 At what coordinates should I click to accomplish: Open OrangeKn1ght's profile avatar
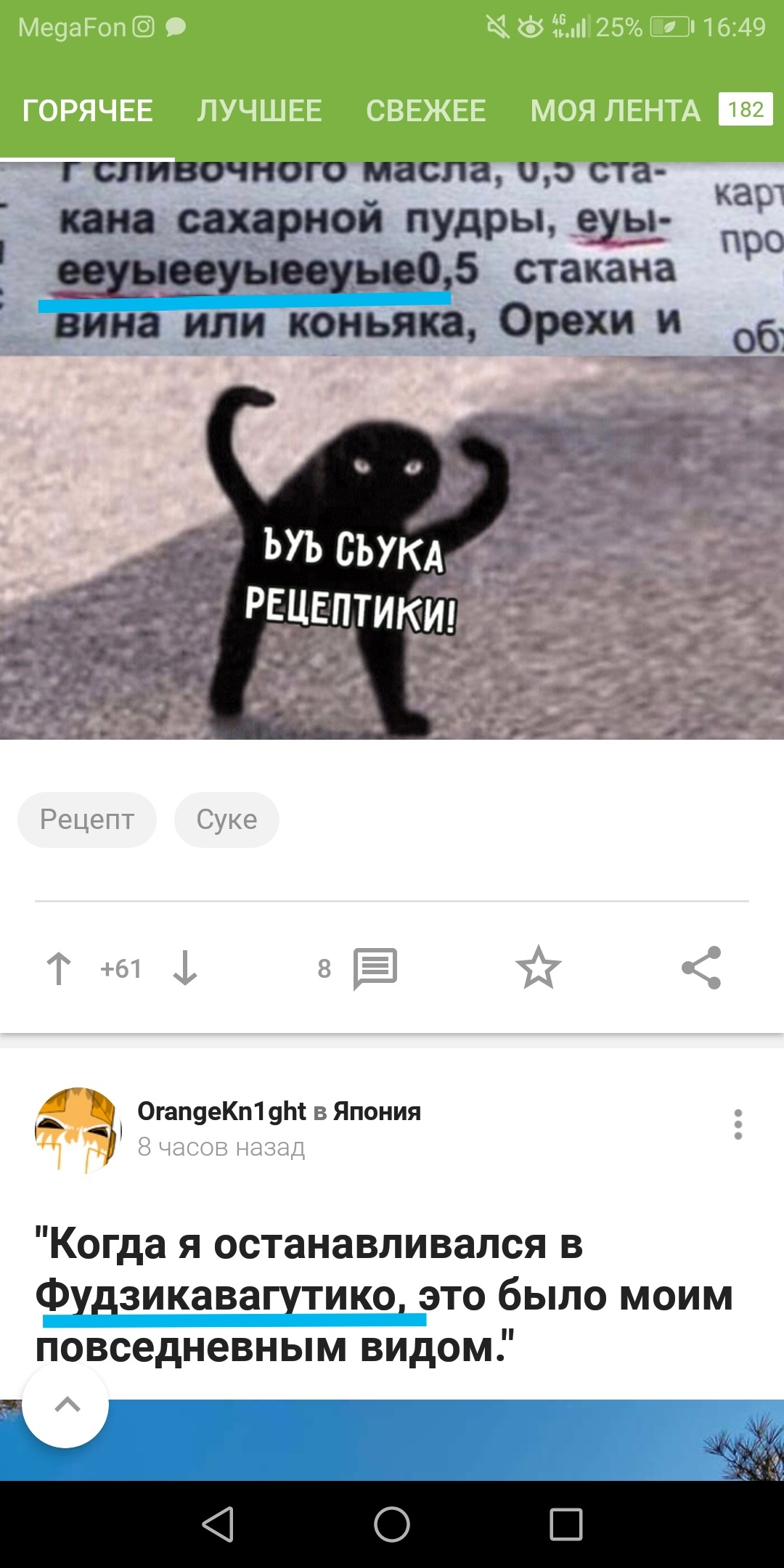click(78, 1130)
